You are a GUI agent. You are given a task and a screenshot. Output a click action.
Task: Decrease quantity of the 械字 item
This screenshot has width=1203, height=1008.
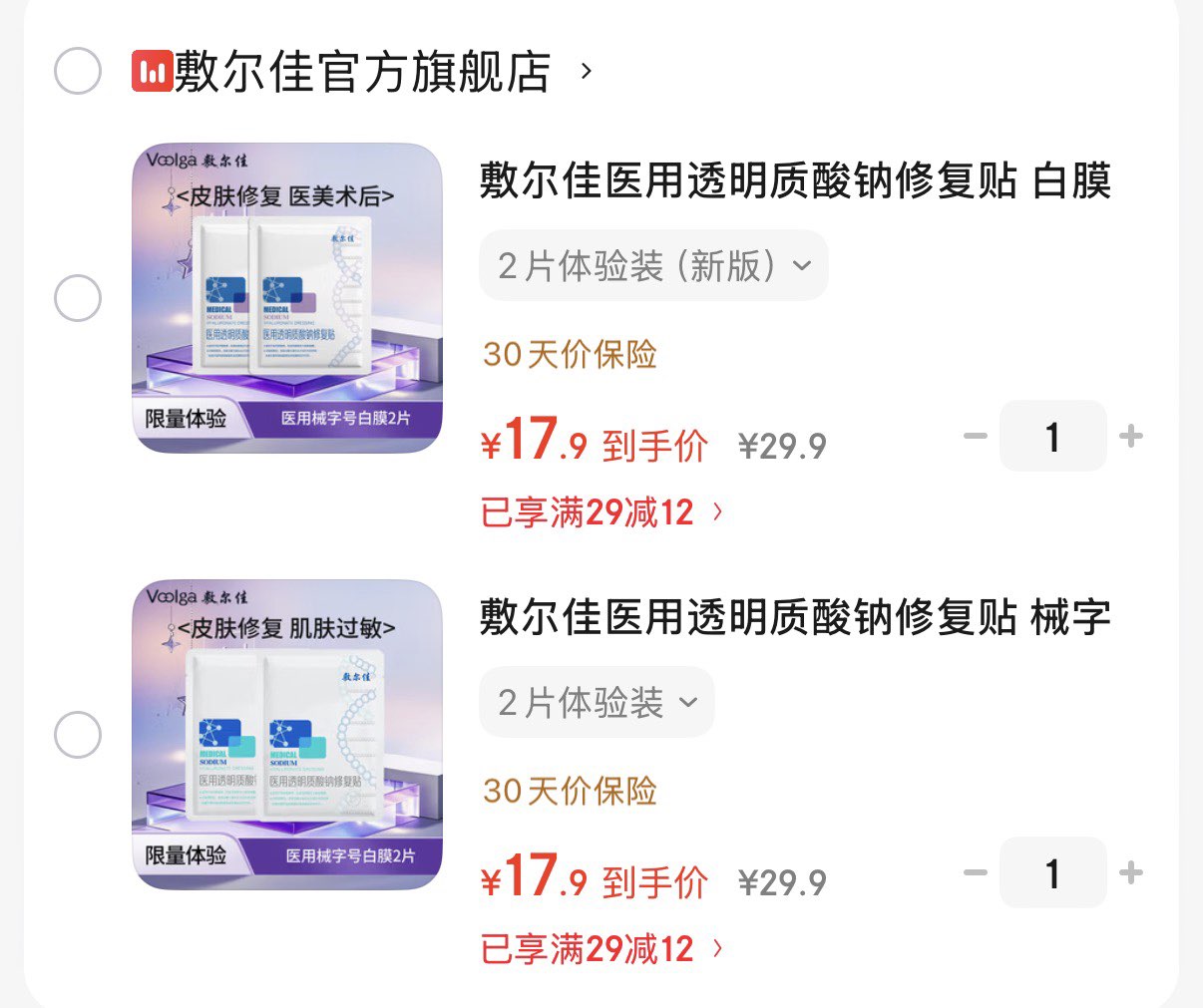click(975, 872)
